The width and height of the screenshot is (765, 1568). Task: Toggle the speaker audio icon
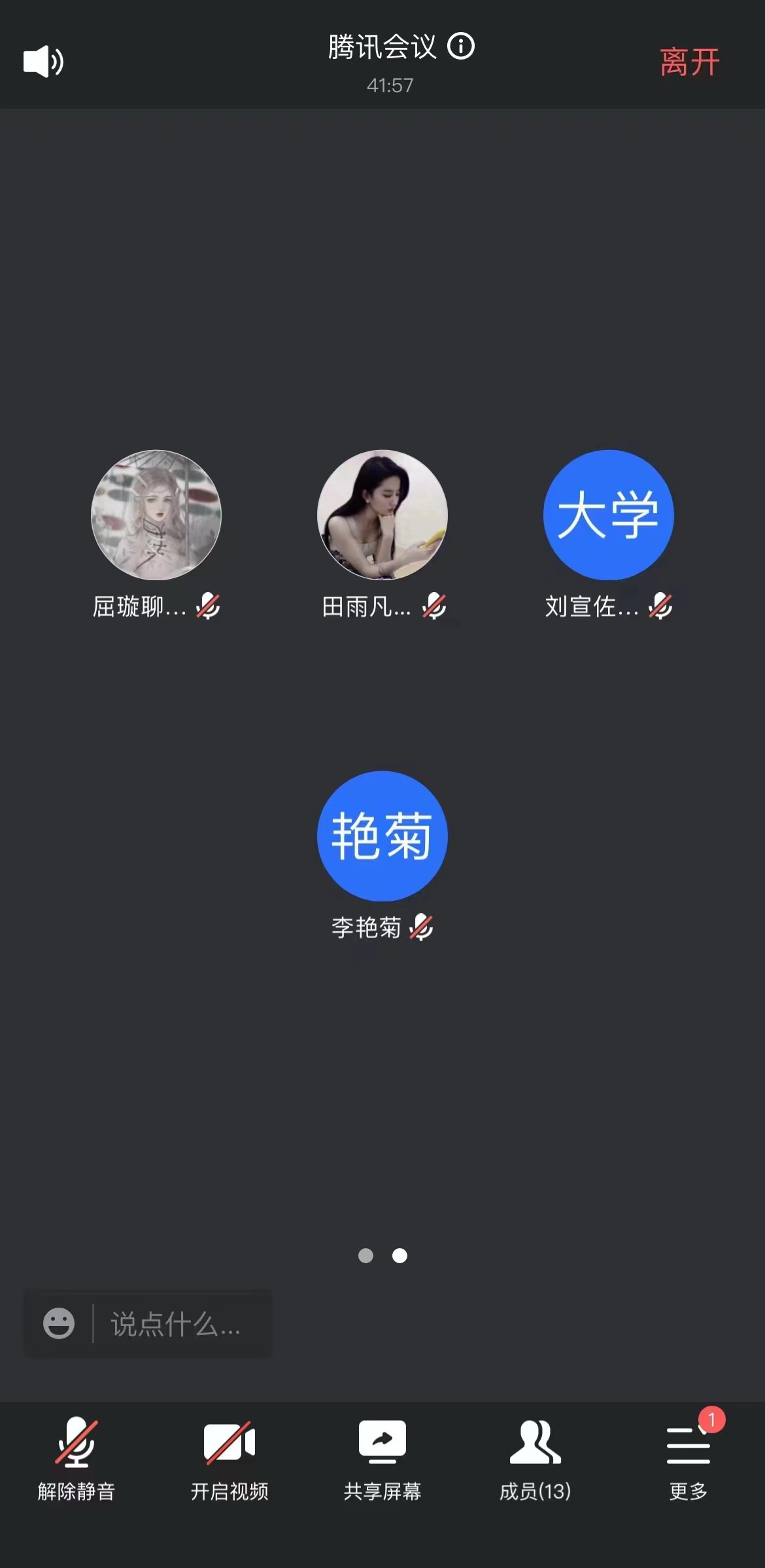point(43,61)
